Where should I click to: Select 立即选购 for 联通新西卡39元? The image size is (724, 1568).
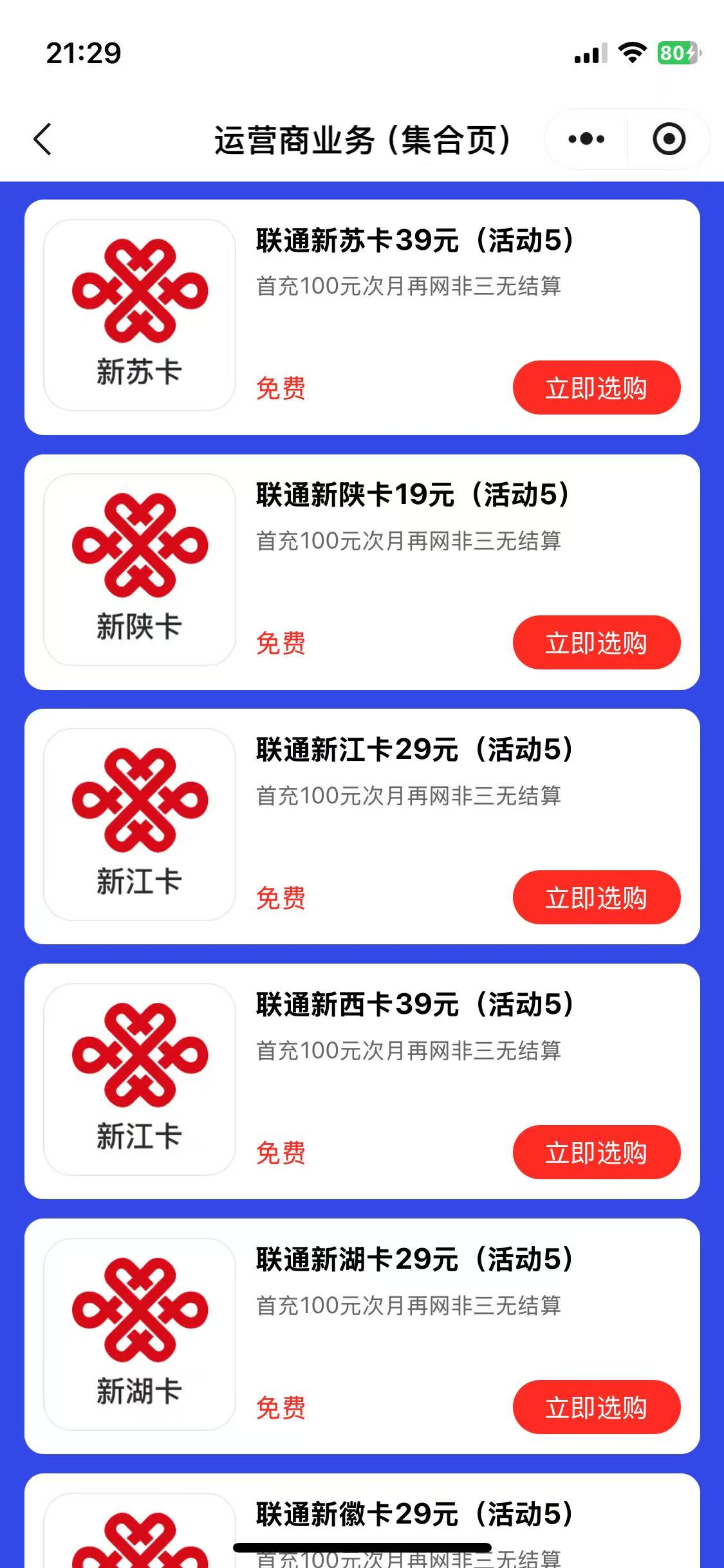(x=596, y=1152)
